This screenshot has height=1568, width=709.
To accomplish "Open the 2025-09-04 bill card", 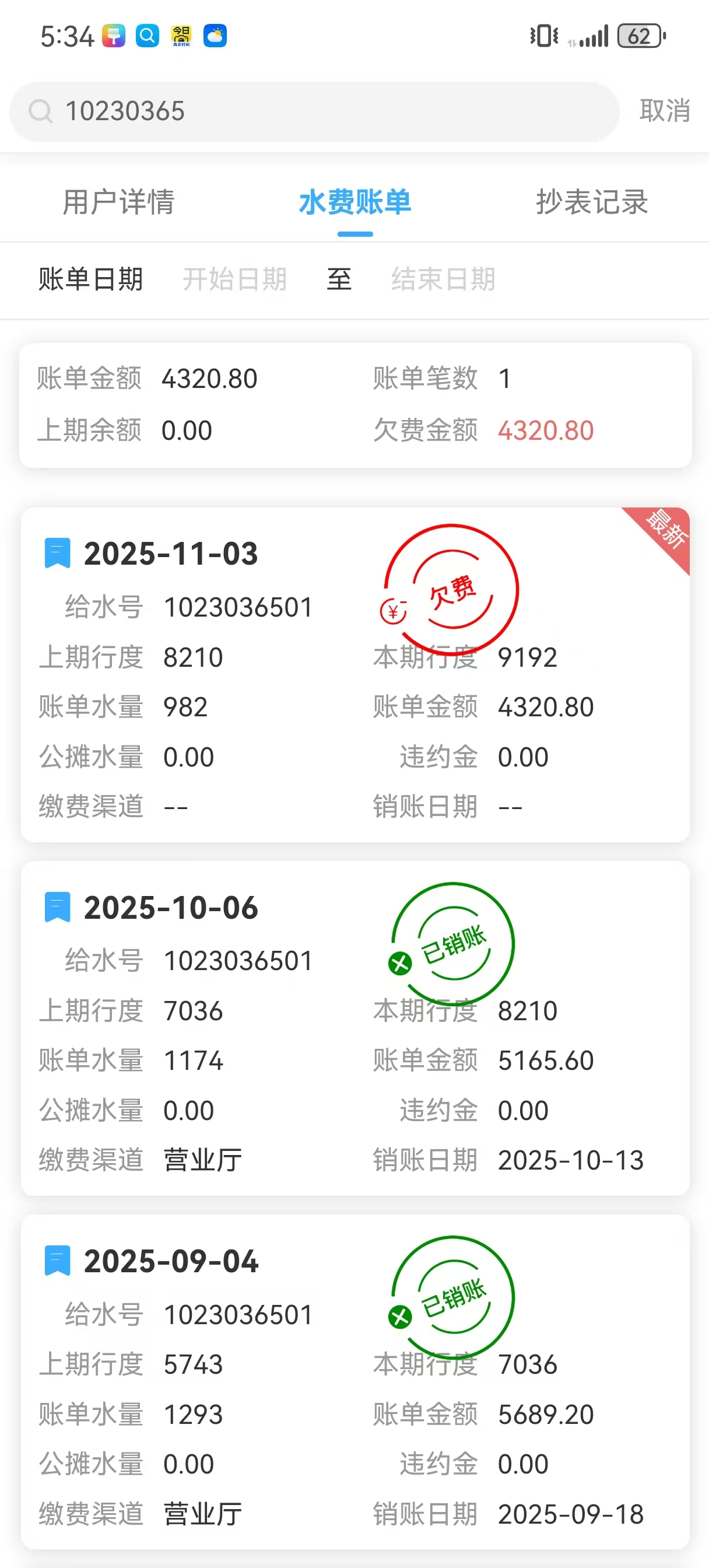I will 355,1381.
